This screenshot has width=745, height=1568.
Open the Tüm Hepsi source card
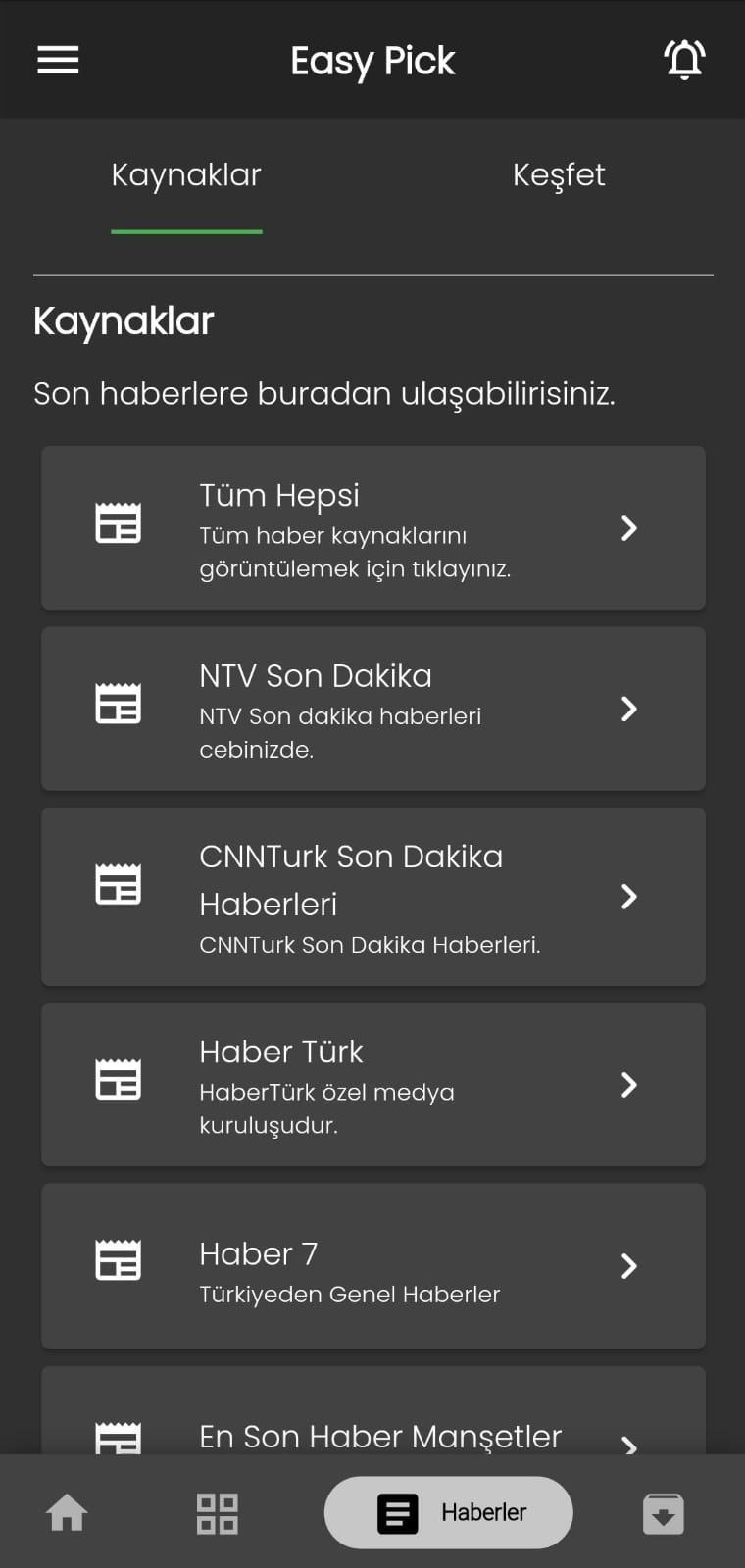click(372, 527)
